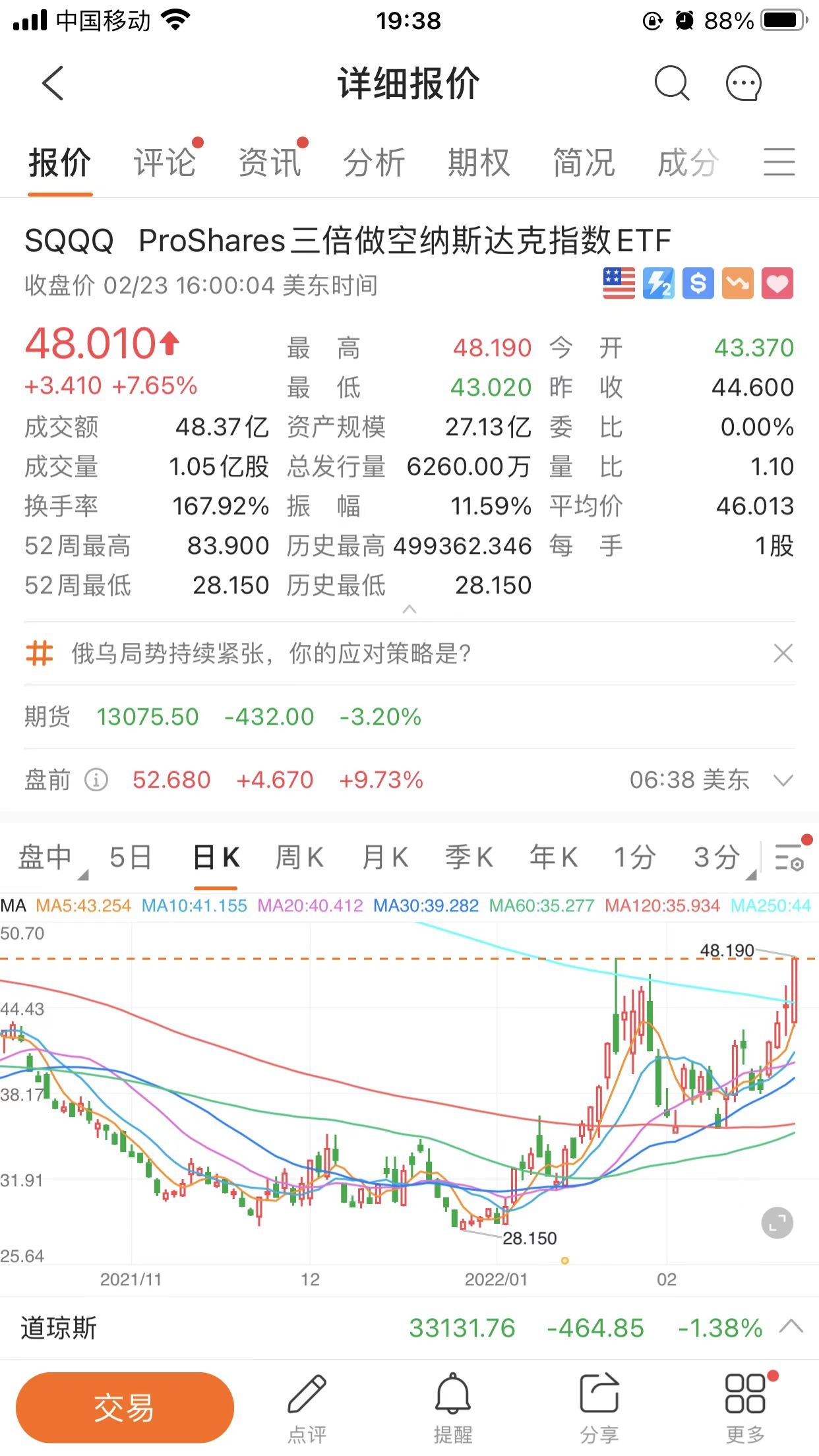The height and width of the screenshot is (1456, 819).
Task: Open the search magnifier icon
Action: click(671, 84)
